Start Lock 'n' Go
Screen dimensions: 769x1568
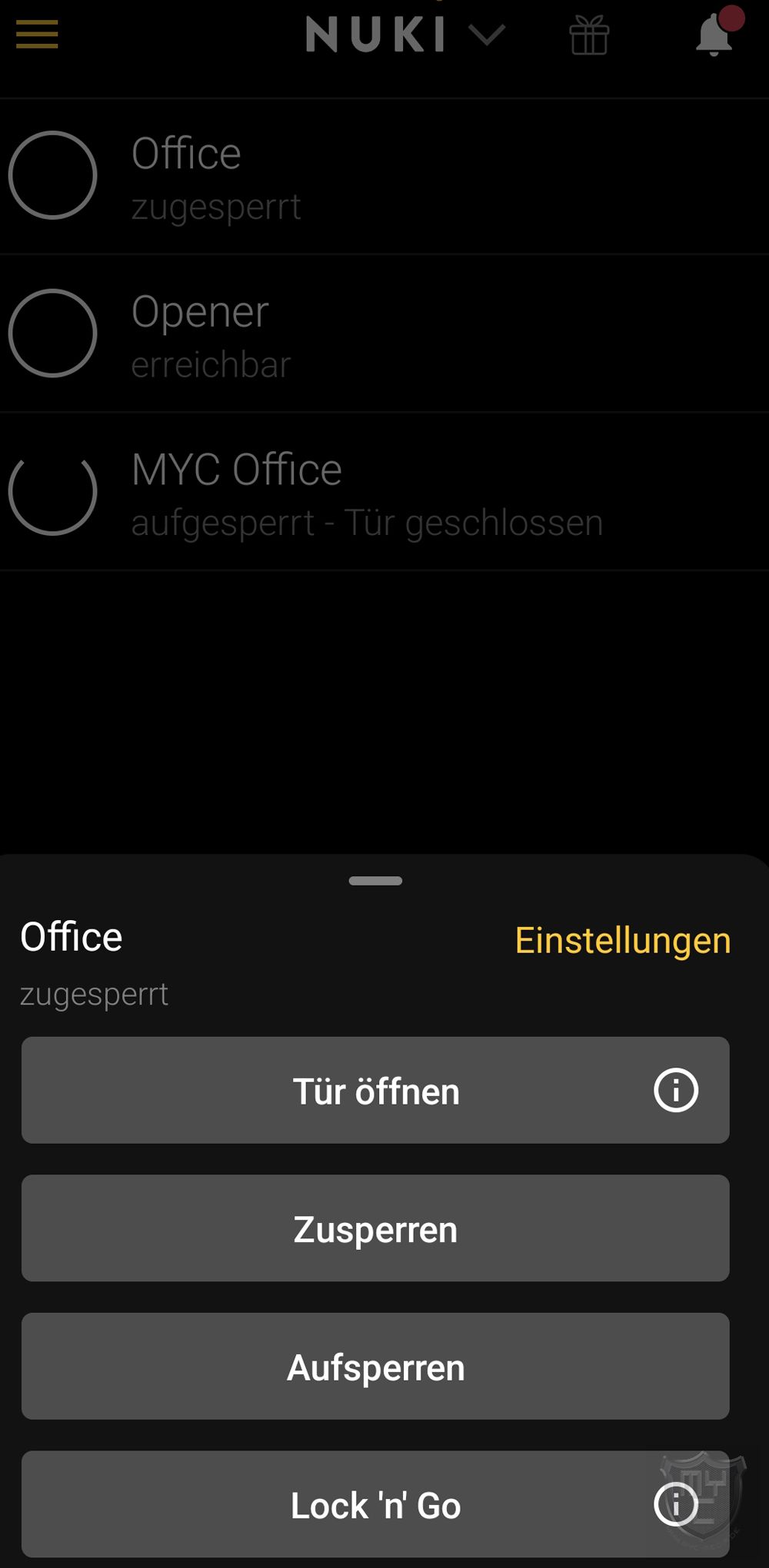pyautogui.click(x=375, y=1504)
